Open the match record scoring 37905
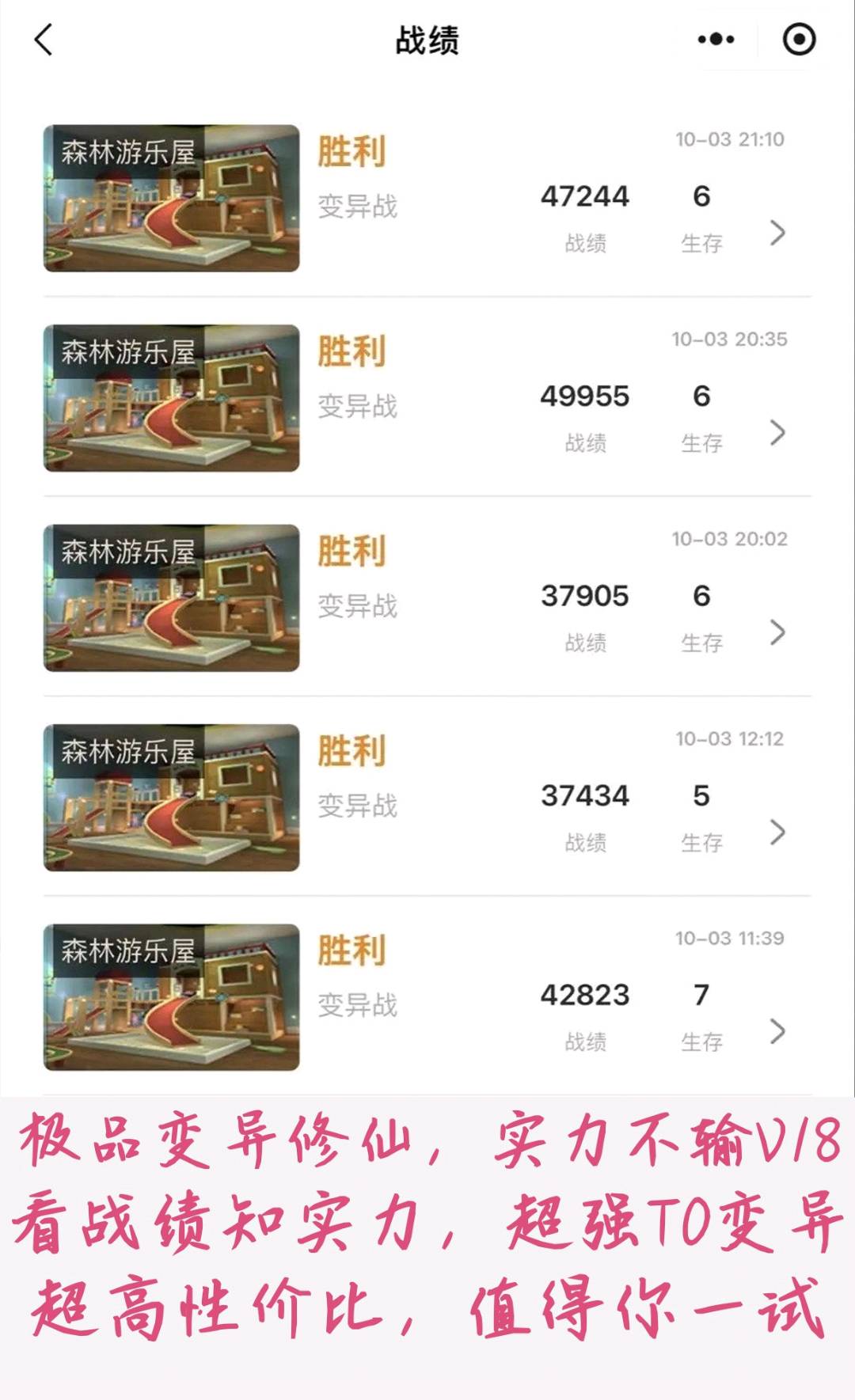Viewport: 855px width, 1400px height. [427, 598]
